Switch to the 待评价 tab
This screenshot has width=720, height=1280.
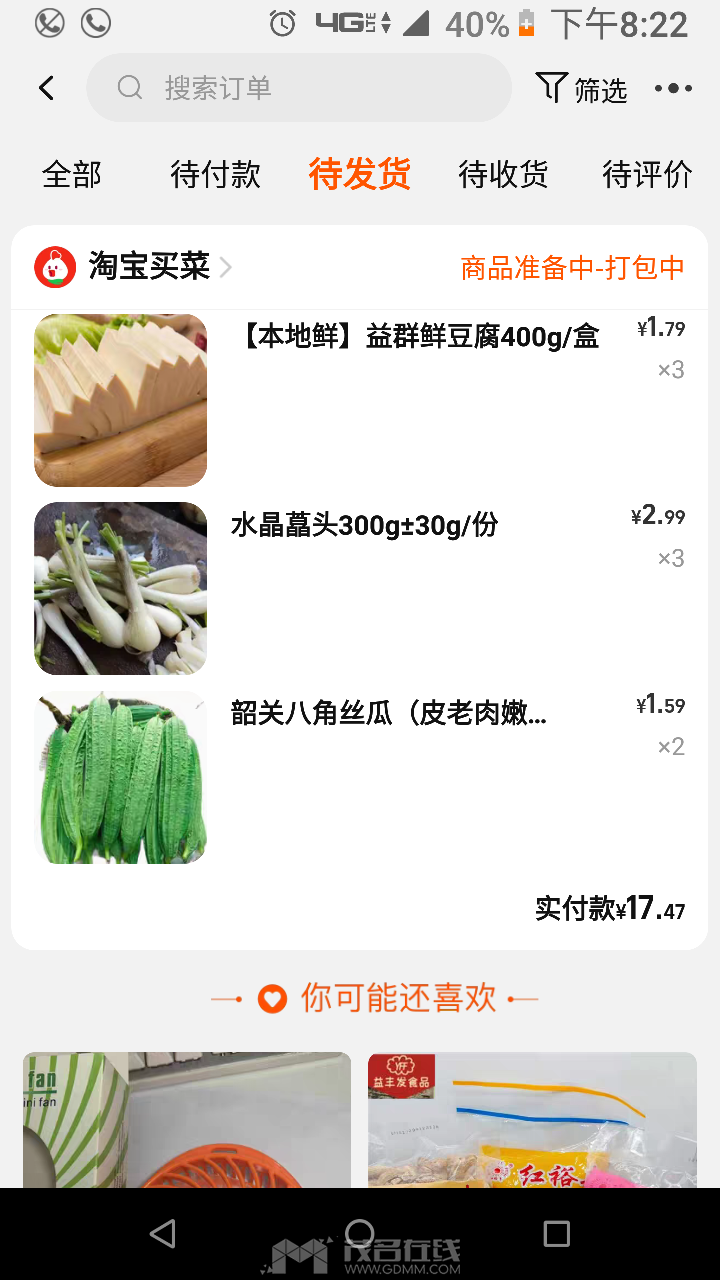pos(648,175)
